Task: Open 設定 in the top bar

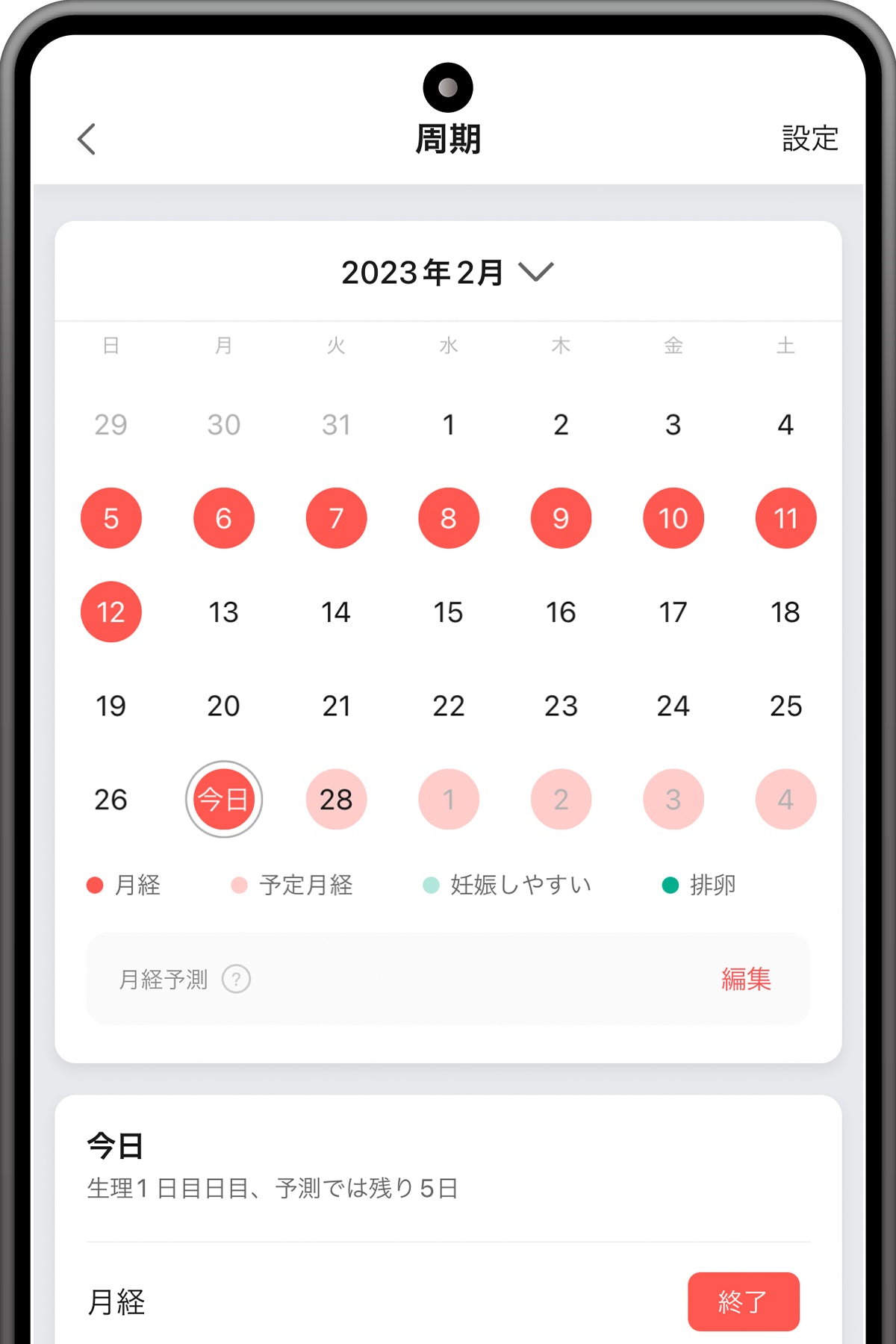Action: (x=809, y=139)
